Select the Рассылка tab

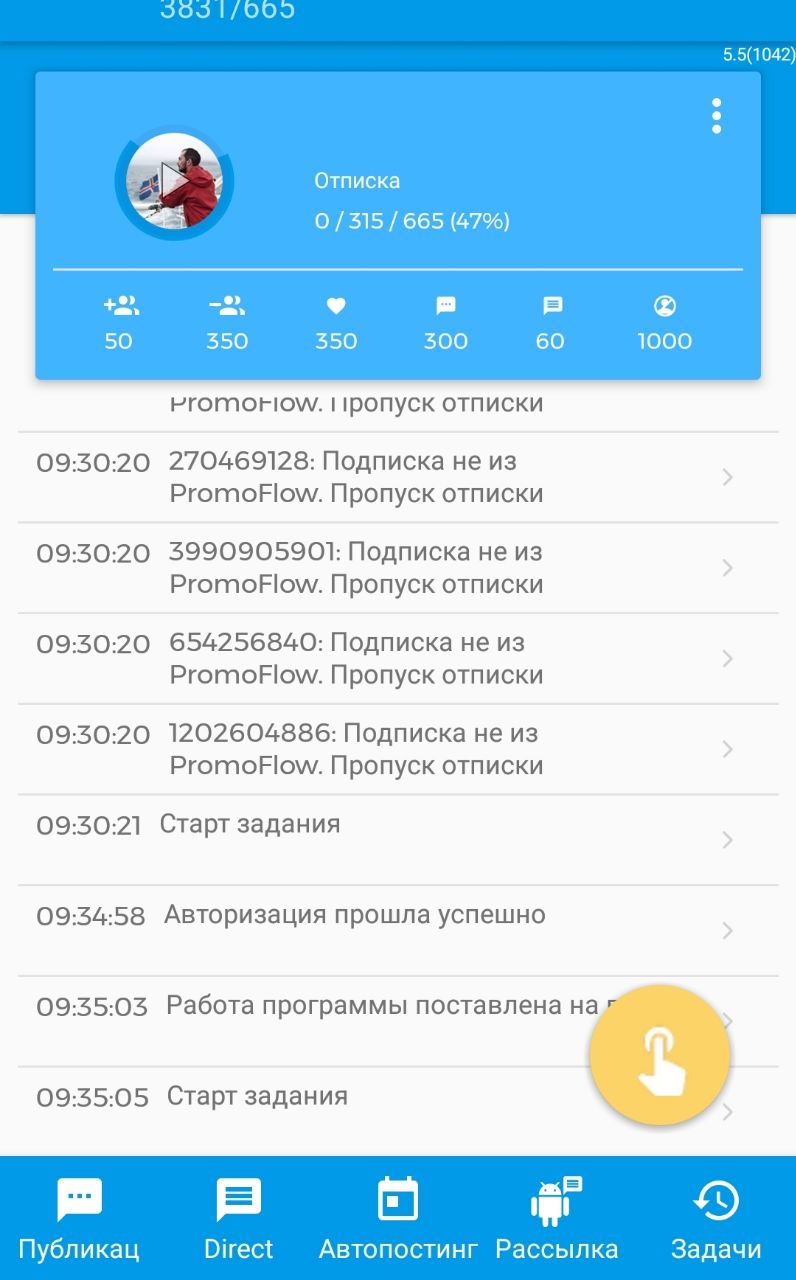pos(557,1218)
